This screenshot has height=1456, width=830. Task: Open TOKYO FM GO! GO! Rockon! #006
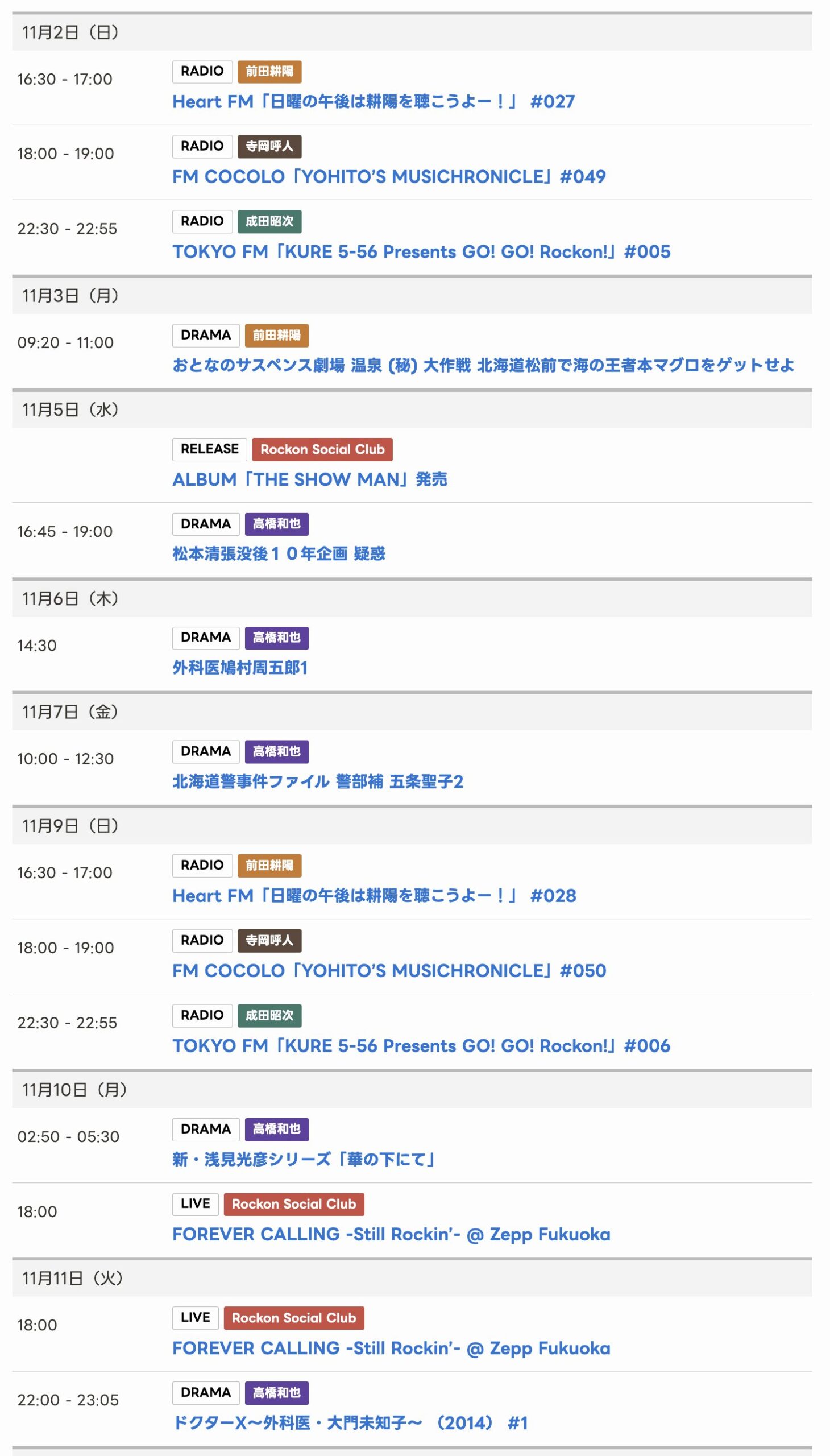click(421, 1045)
